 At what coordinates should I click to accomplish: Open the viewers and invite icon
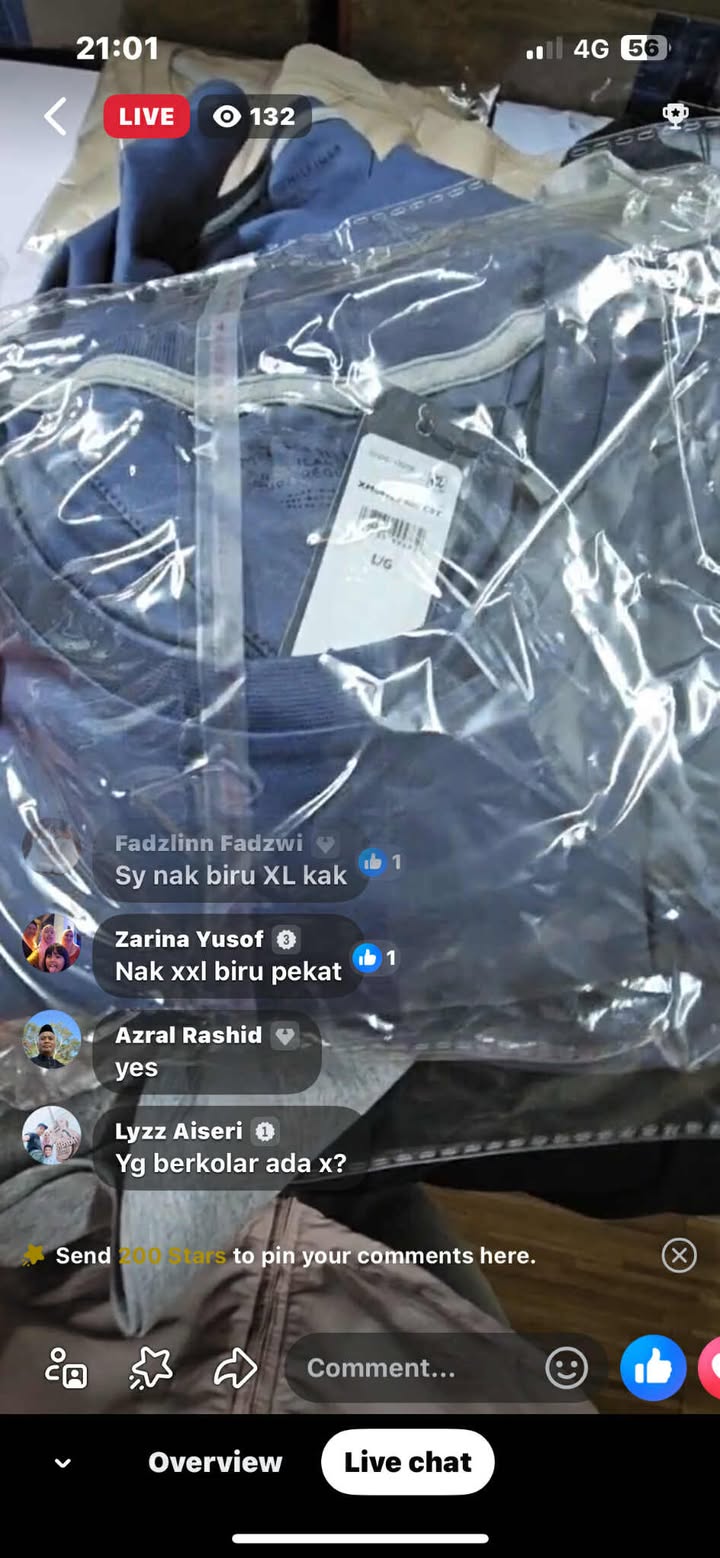(x=66, y=1368)
